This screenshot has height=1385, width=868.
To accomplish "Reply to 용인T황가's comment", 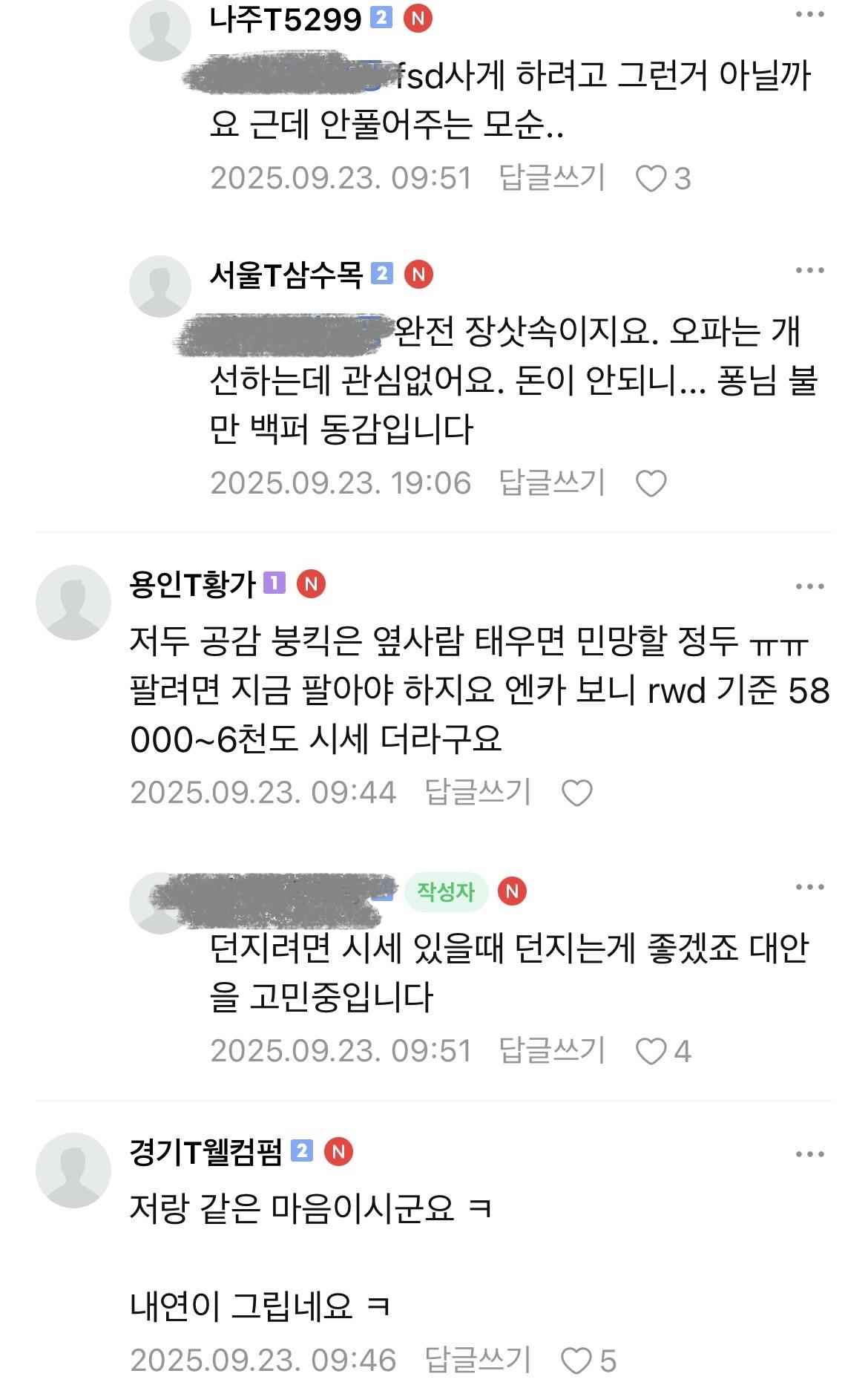I will (x=478, y=792).
